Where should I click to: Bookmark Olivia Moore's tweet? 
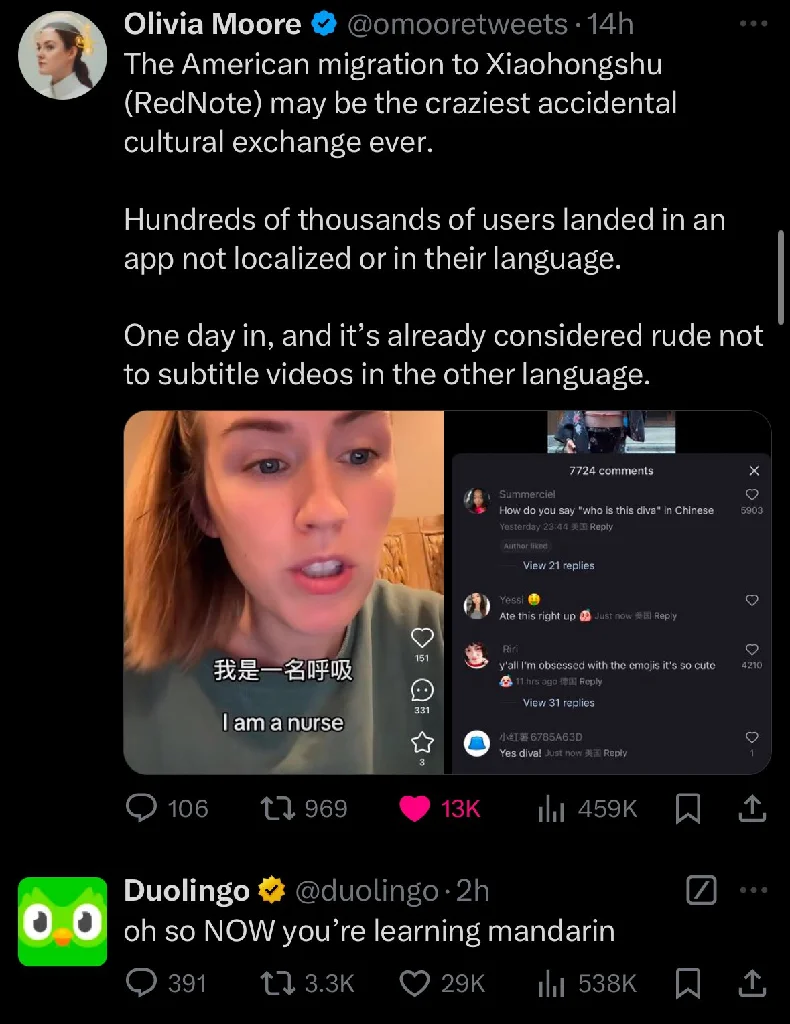(x=687, y=808)
